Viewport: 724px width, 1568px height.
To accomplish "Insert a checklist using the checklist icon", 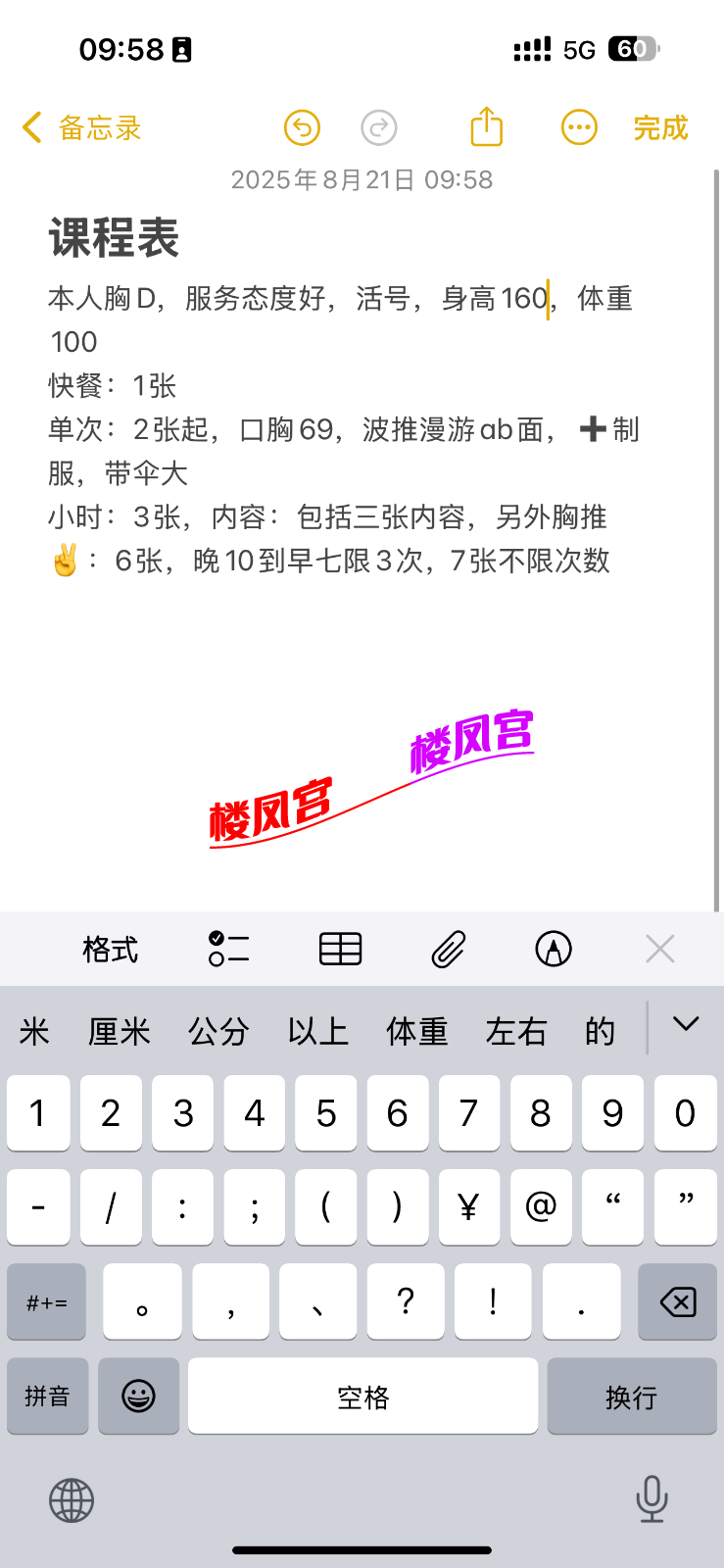I will [x=228, y=948].
